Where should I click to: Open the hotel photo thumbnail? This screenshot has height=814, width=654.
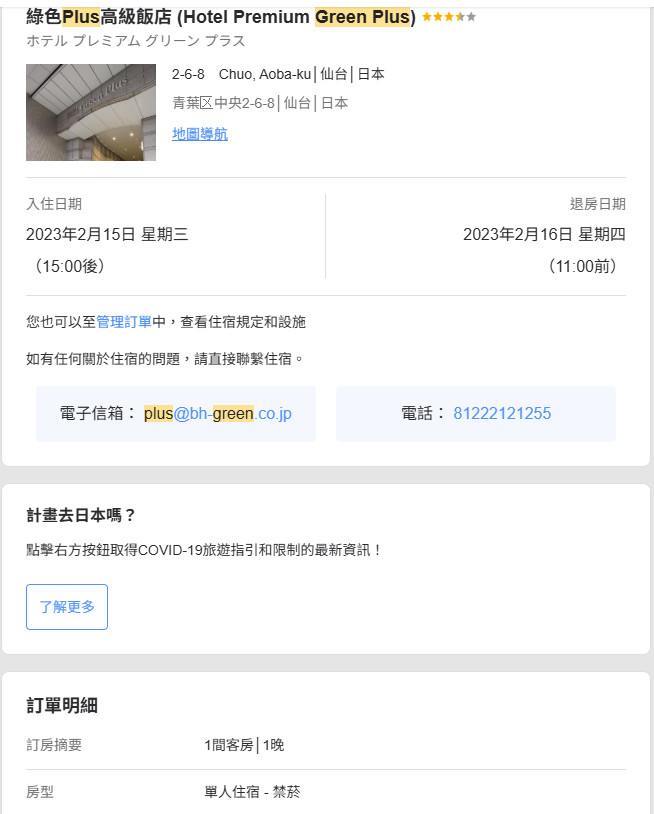tap(91, 112)
